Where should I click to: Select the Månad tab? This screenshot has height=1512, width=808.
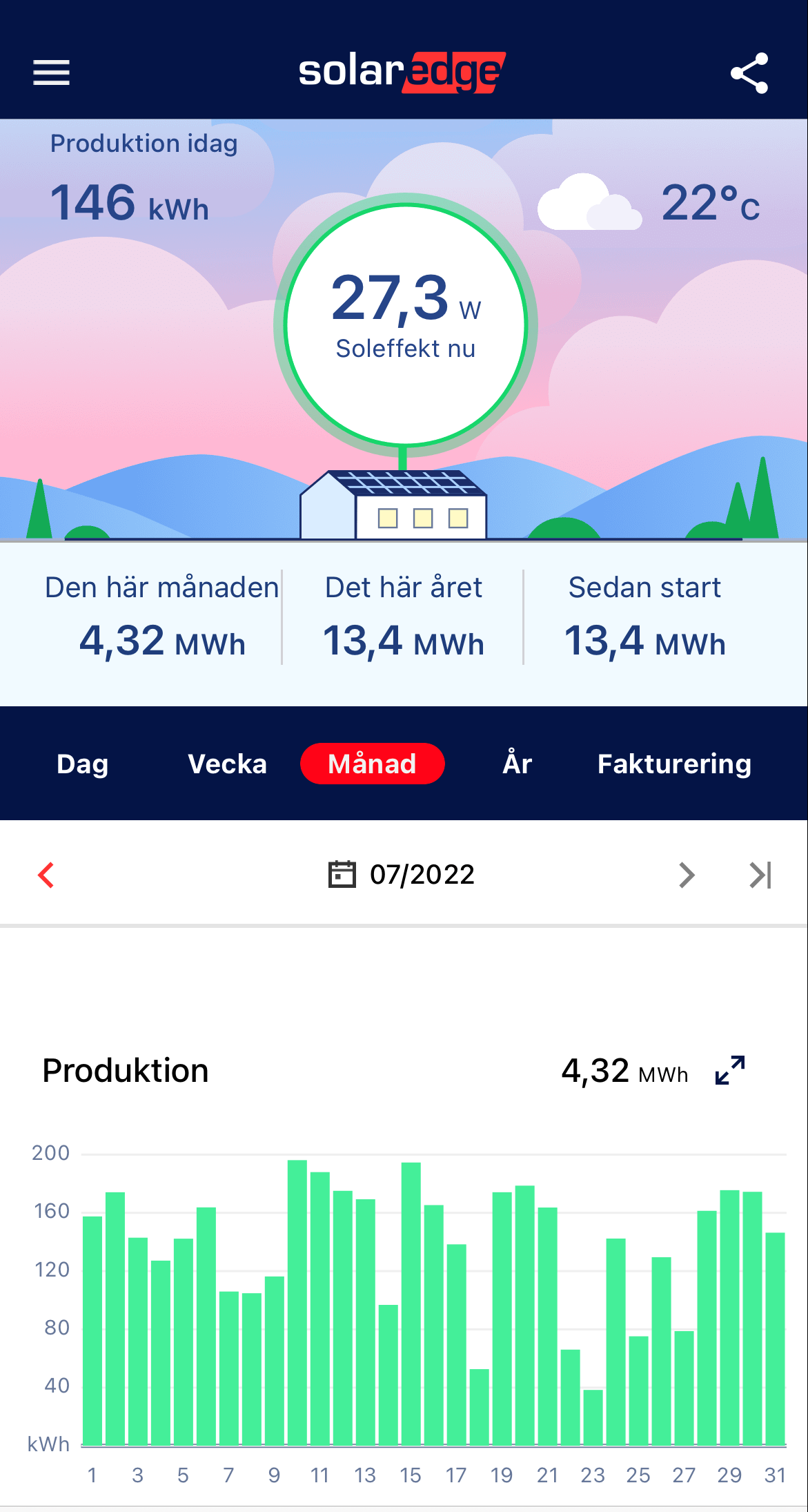373,764
